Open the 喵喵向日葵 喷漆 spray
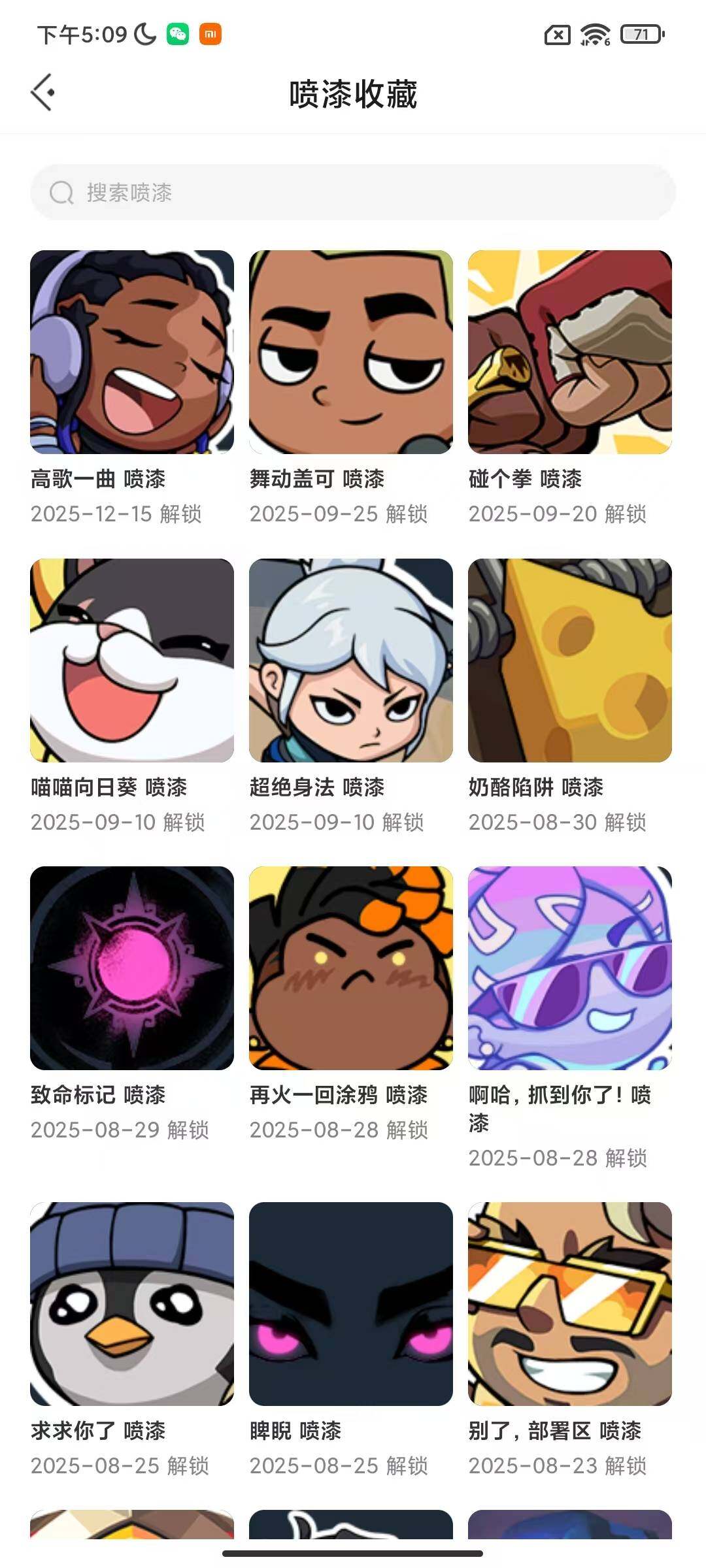Image resolution: width=706 pixels, height=1568 pixels. tap(132, 660)
